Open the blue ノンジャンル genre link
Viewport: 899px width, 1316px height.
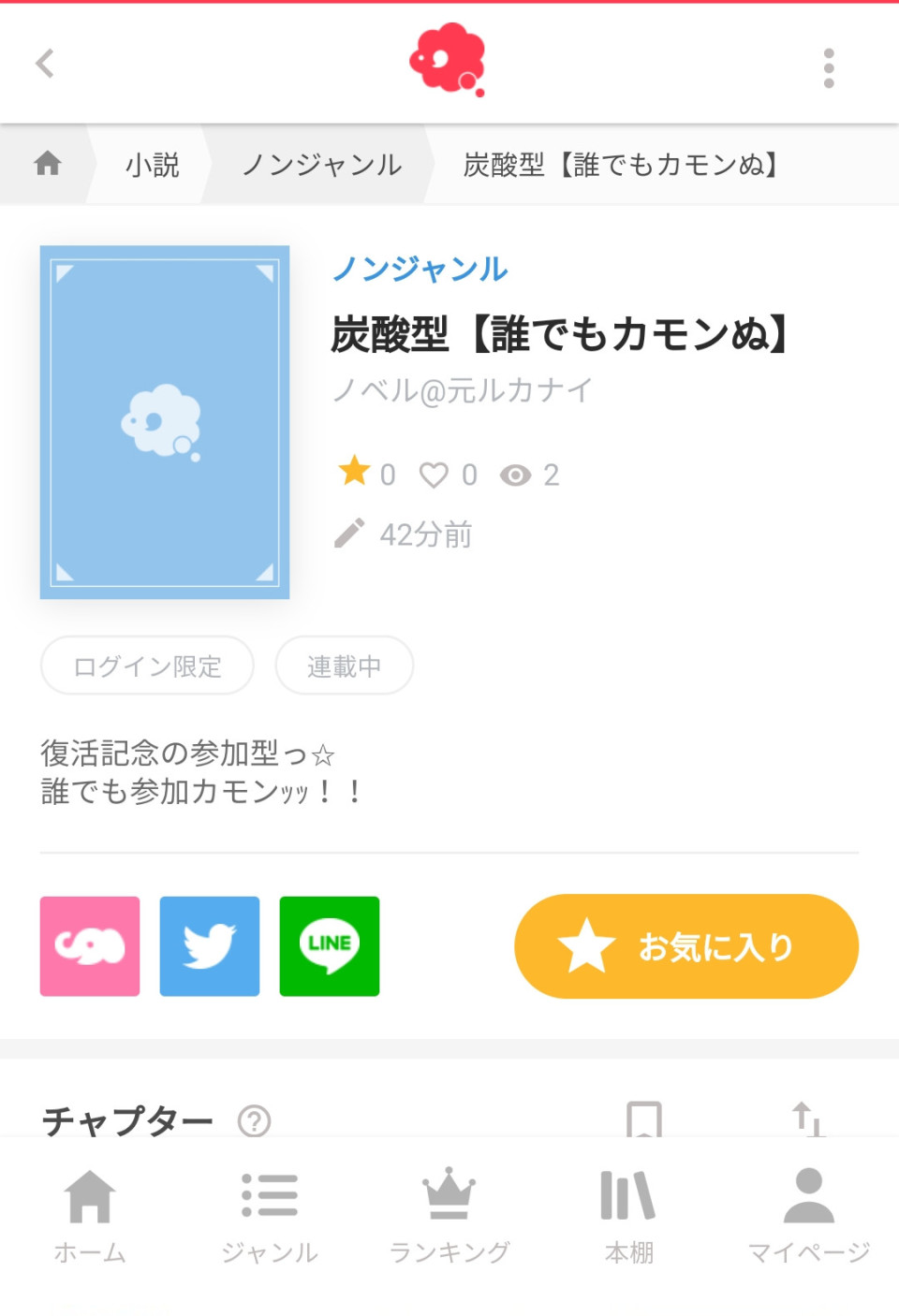click(420, 269)
